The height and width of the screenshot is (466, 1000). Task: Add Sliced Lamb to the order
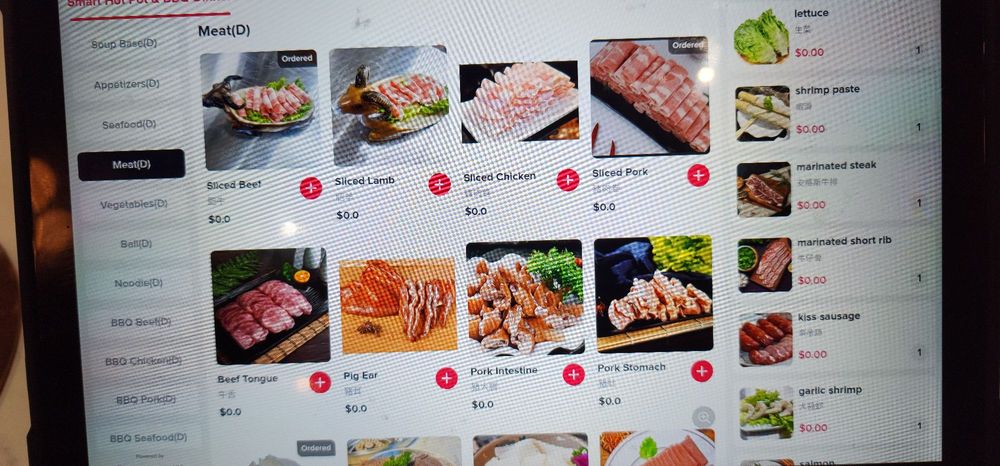(439, 184)
